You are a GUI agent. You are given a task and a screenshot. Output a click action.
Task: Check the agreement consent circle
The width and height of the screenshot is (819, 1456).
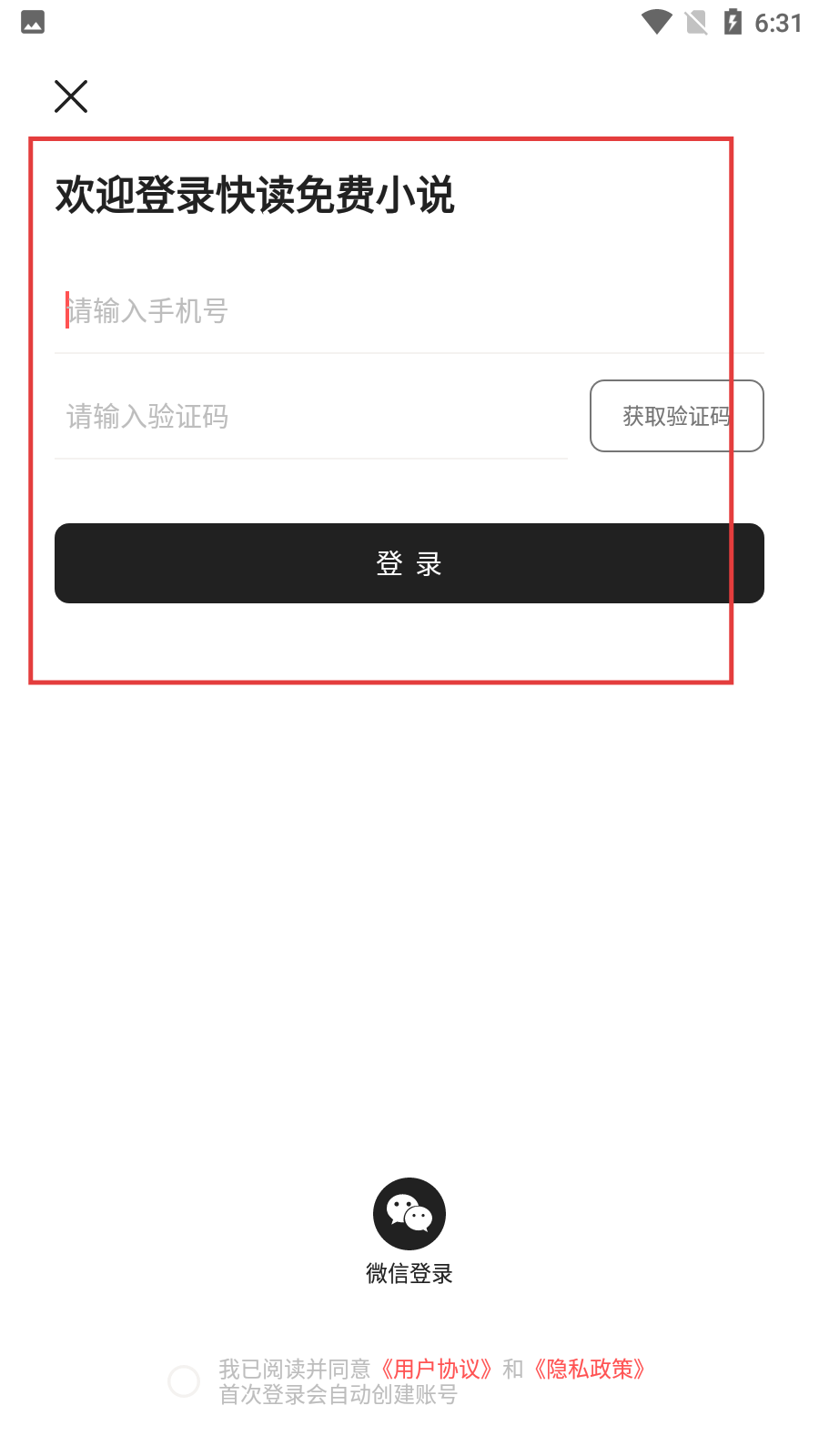pyautogui.click(x=184, y=1381)
